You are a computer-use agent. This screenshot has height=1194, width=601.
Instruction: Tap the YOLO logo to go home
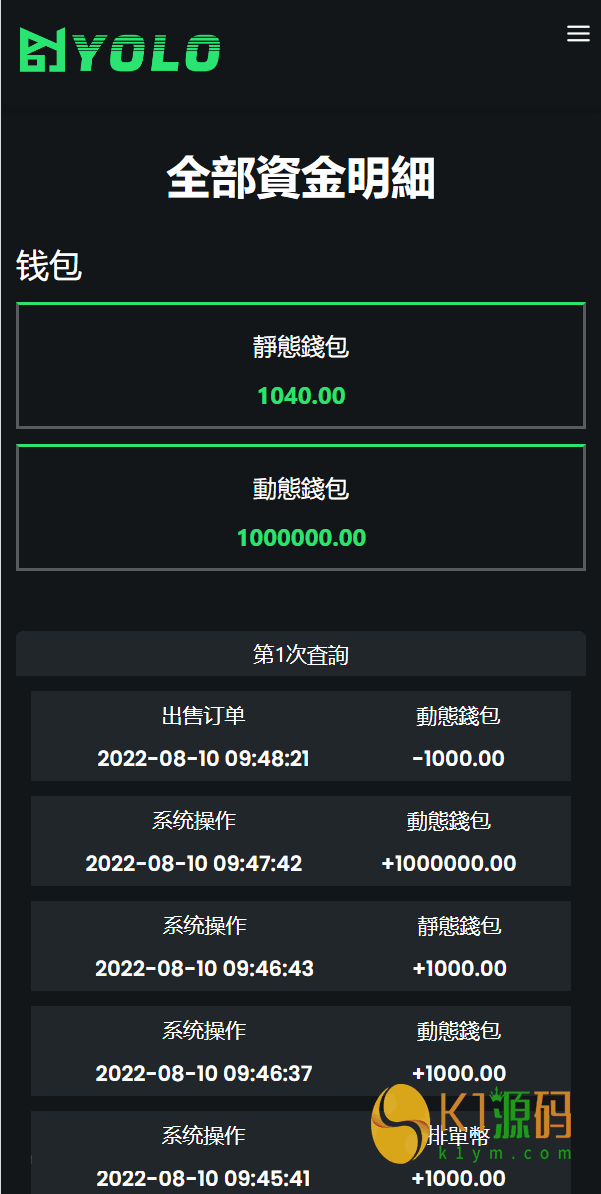[120, 52]
